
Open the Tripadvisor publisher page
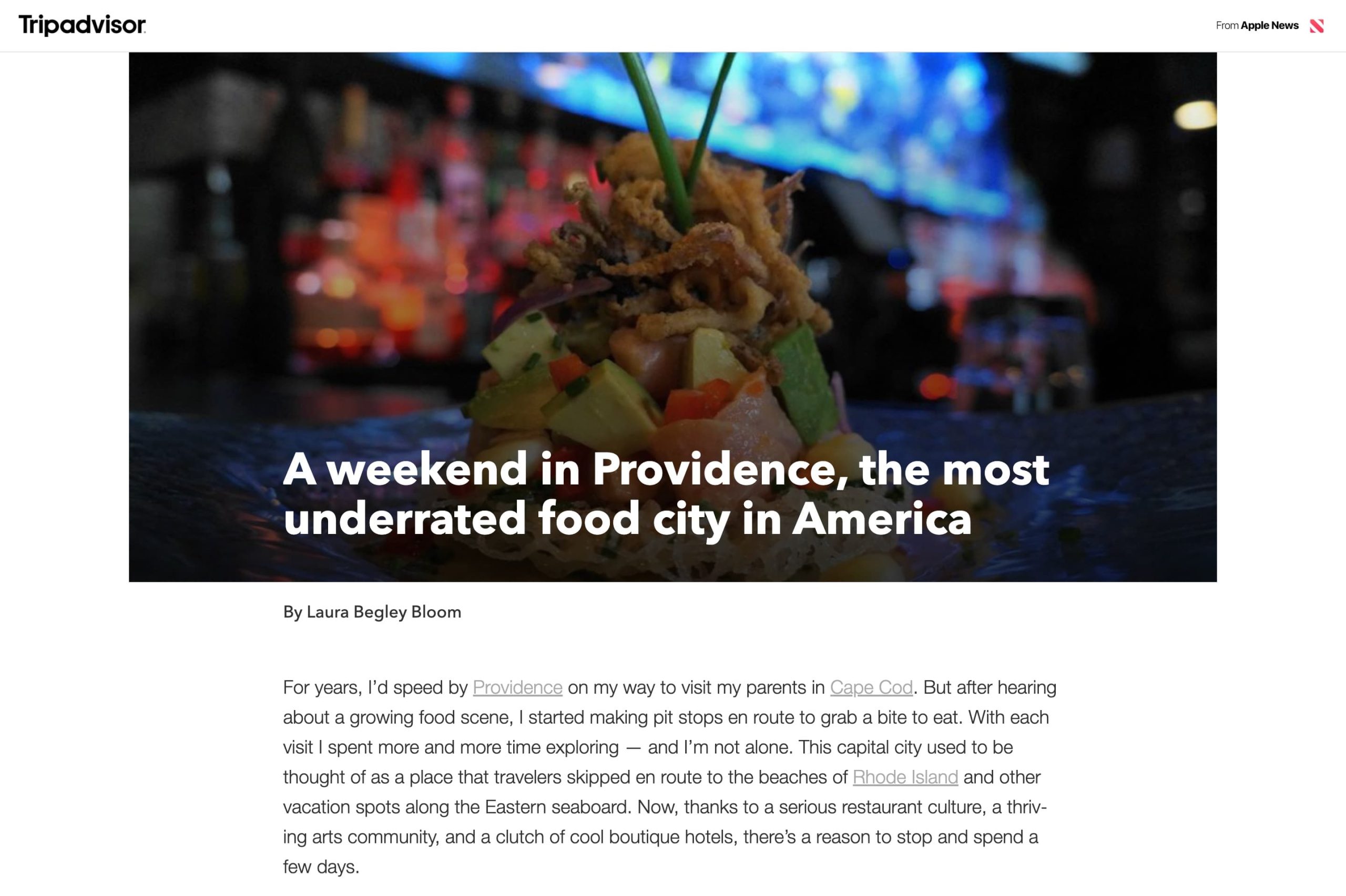(83, 25)
